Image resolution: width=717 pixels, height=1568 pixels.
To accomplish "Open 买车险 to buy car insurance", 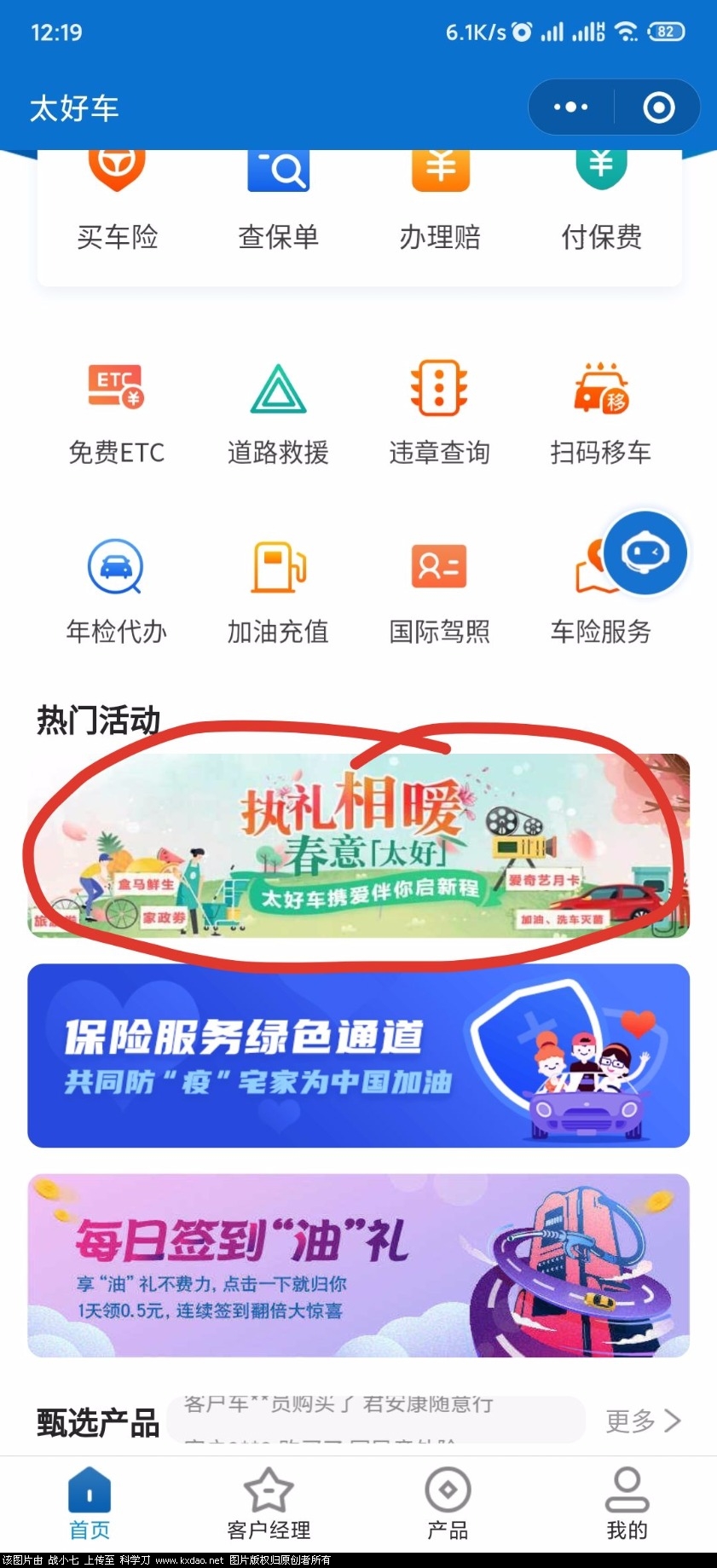I will 117,205.
